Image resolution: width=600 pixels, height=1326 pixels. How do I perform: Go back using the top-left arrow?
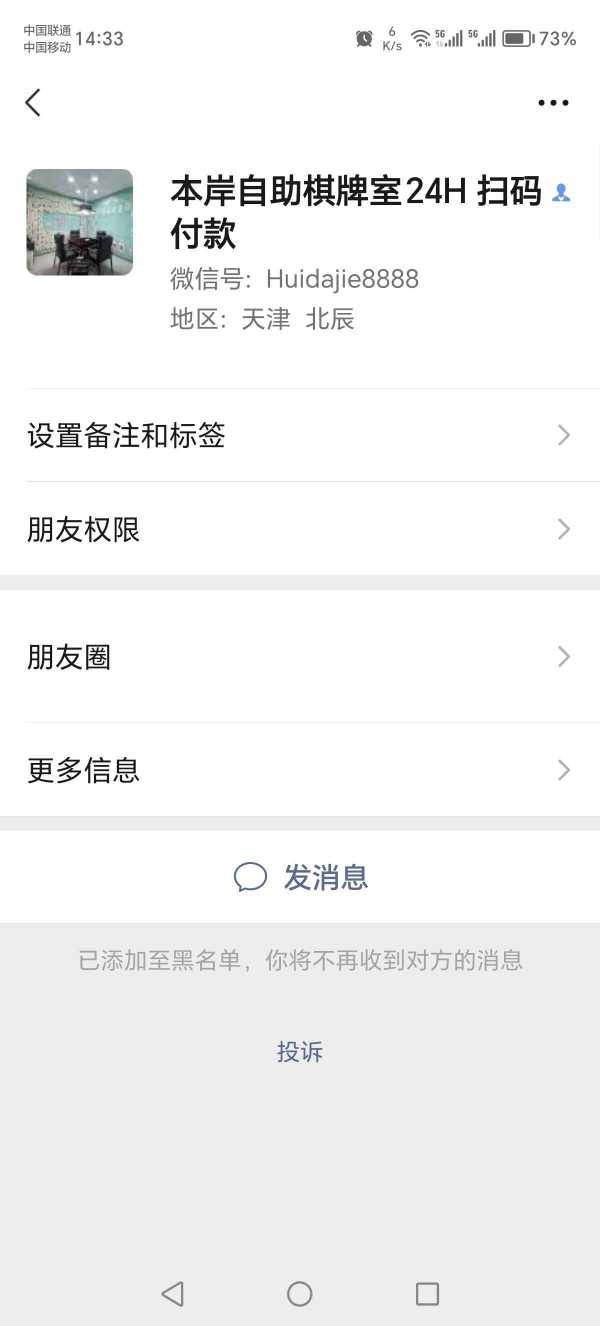tap(33, 102)
